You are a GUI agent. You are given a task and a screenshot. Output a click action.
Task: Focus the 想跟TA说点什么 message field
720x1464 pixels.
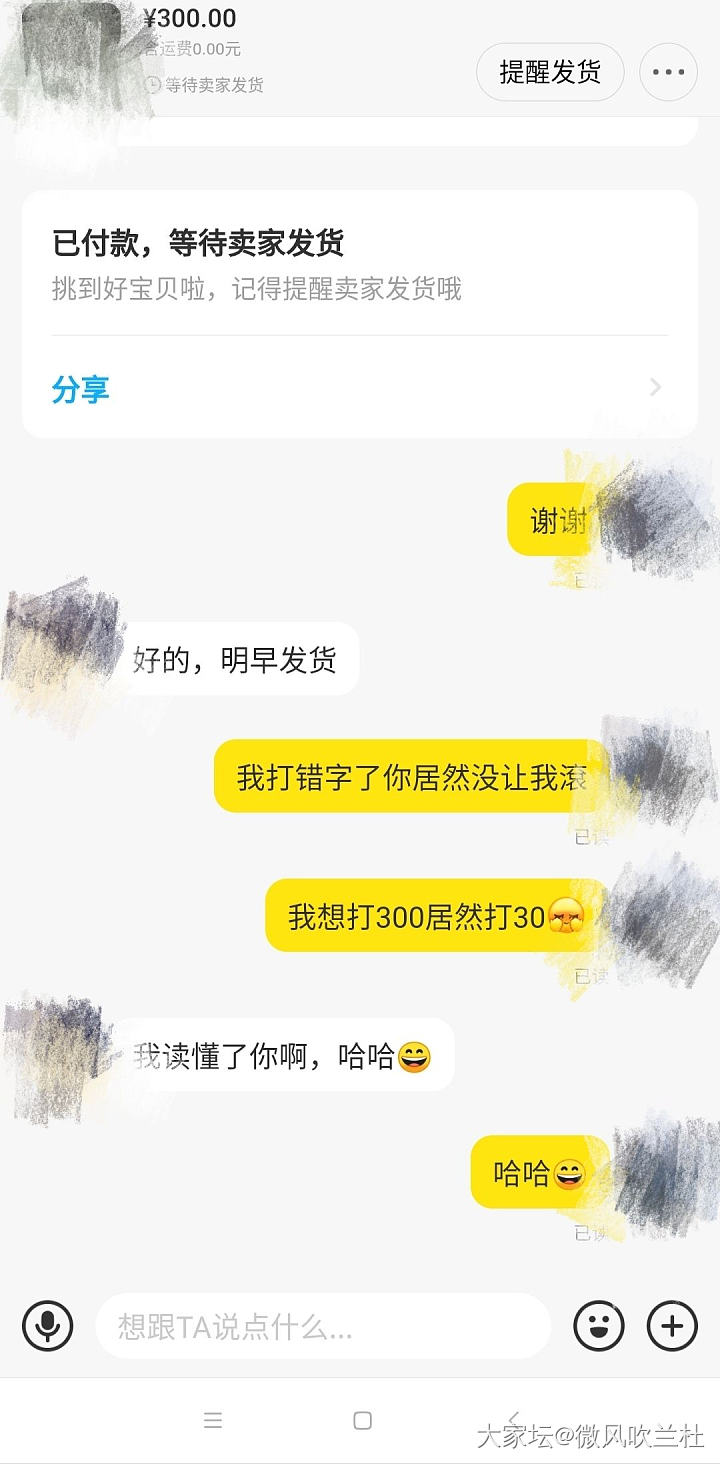[323, 1326]
